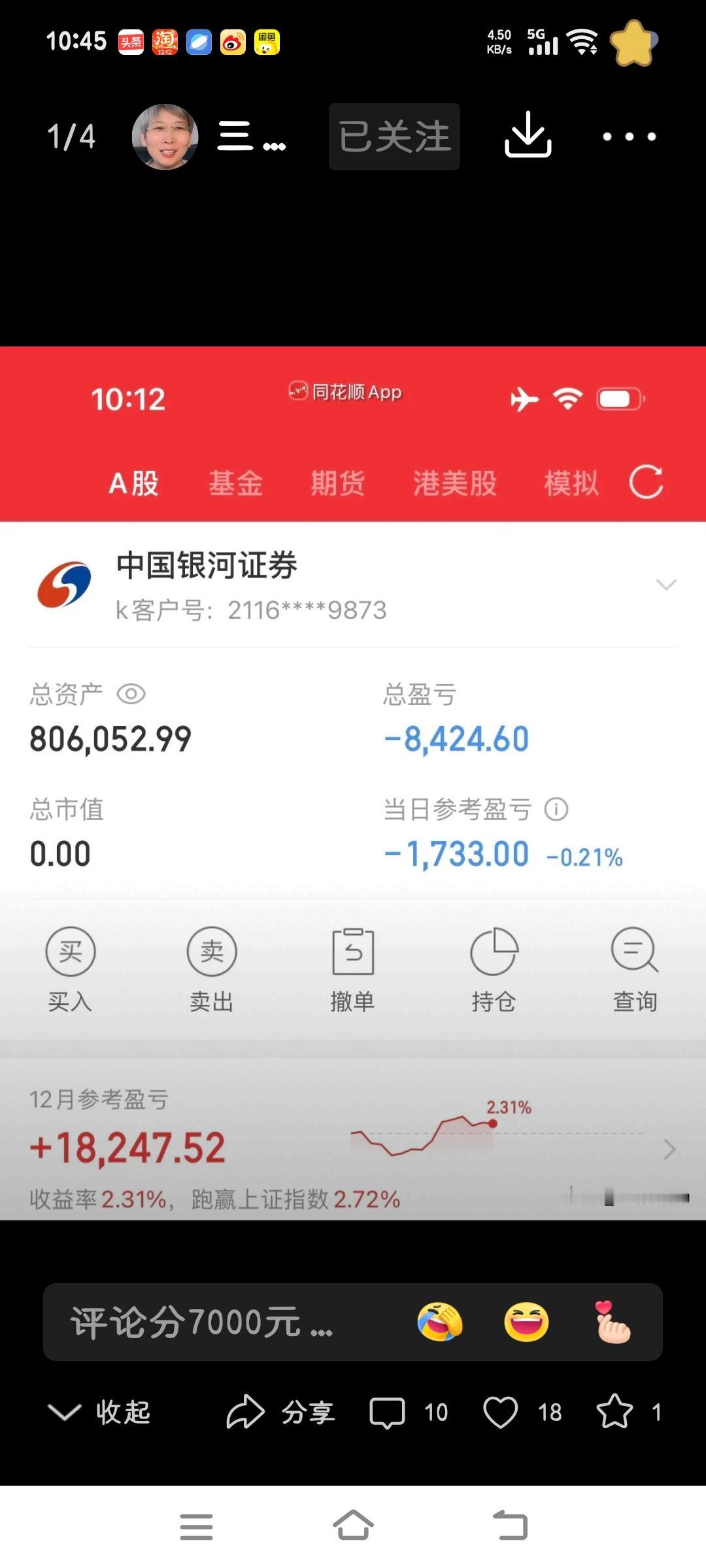
Task: Select the 买入 (Buy) trade icon
Action: coord(70,951)
